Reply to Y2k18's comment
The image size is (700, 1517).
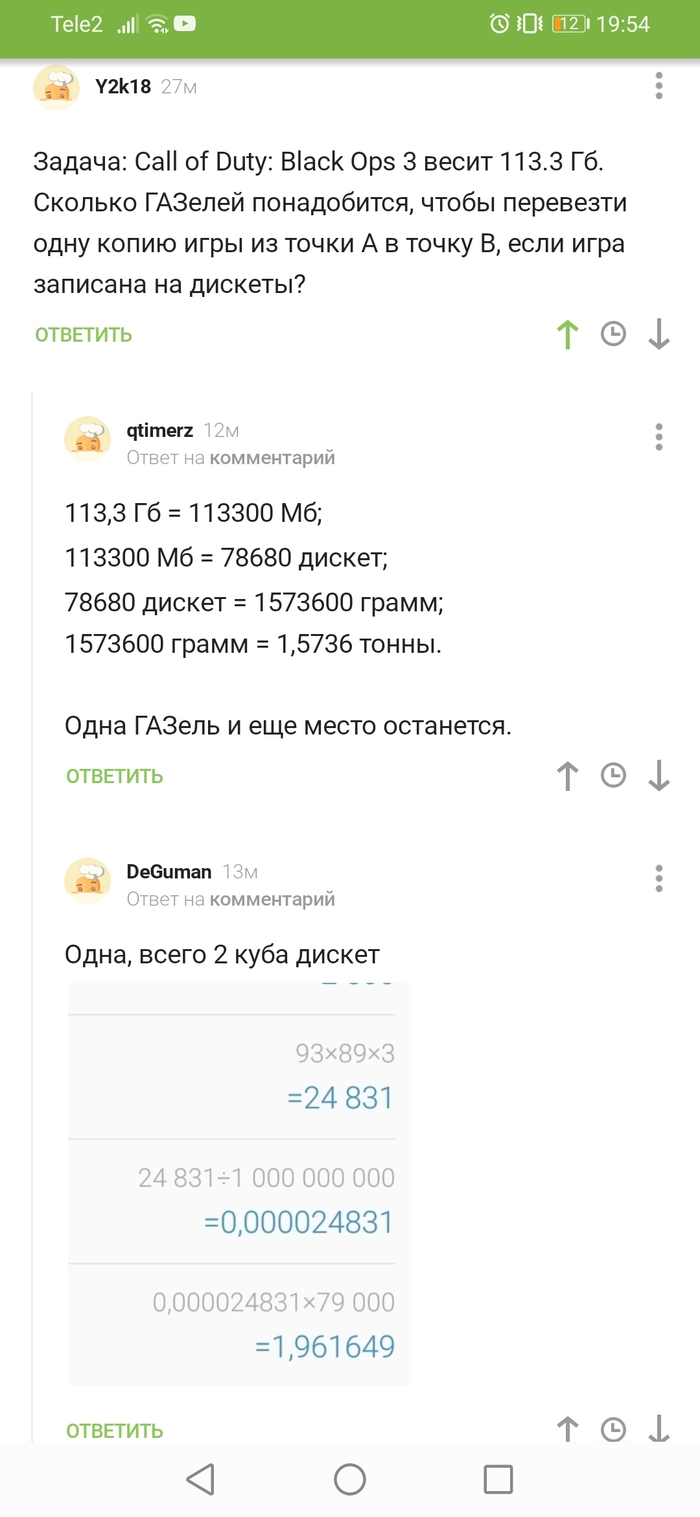pyautogui.click(x=84, y=335)
